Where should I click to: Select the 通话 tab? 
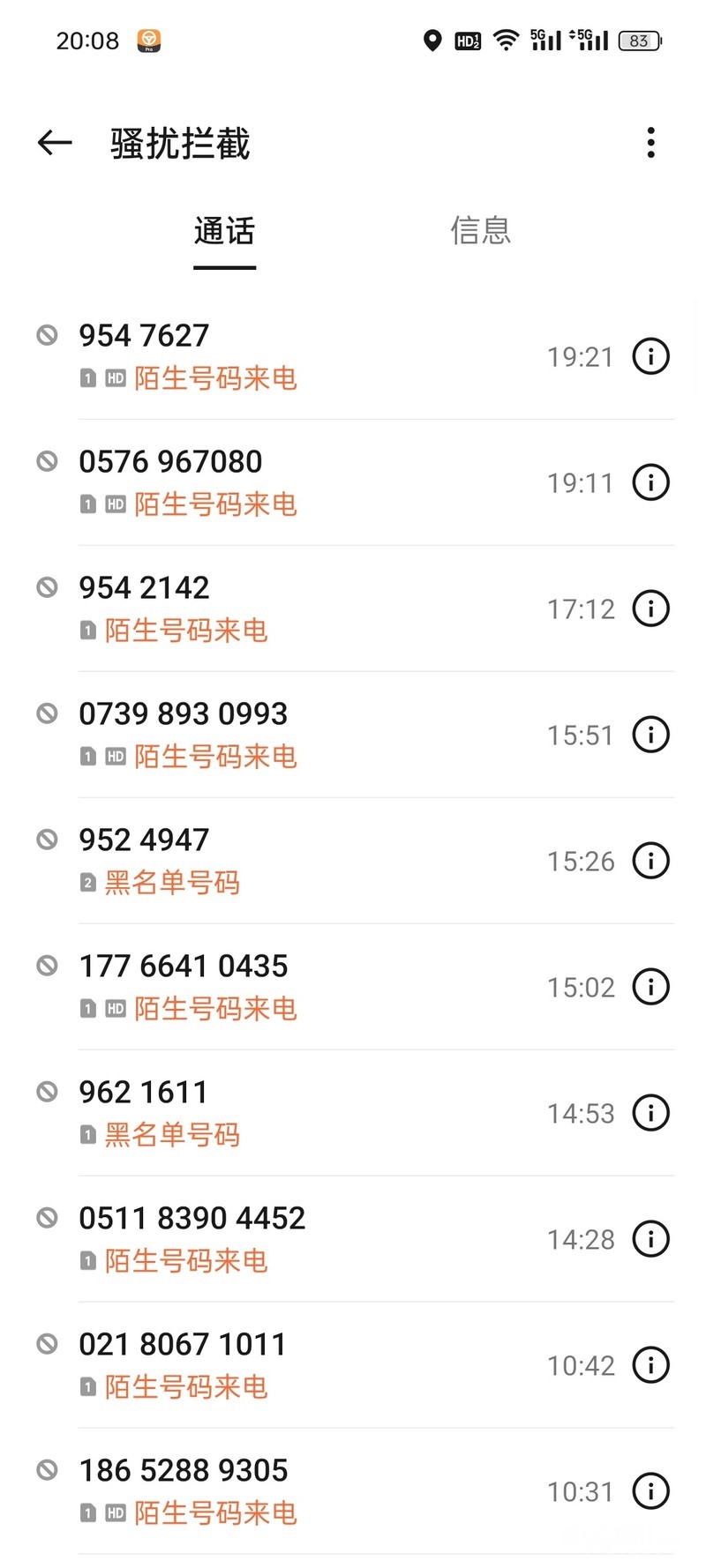(224, 231)
